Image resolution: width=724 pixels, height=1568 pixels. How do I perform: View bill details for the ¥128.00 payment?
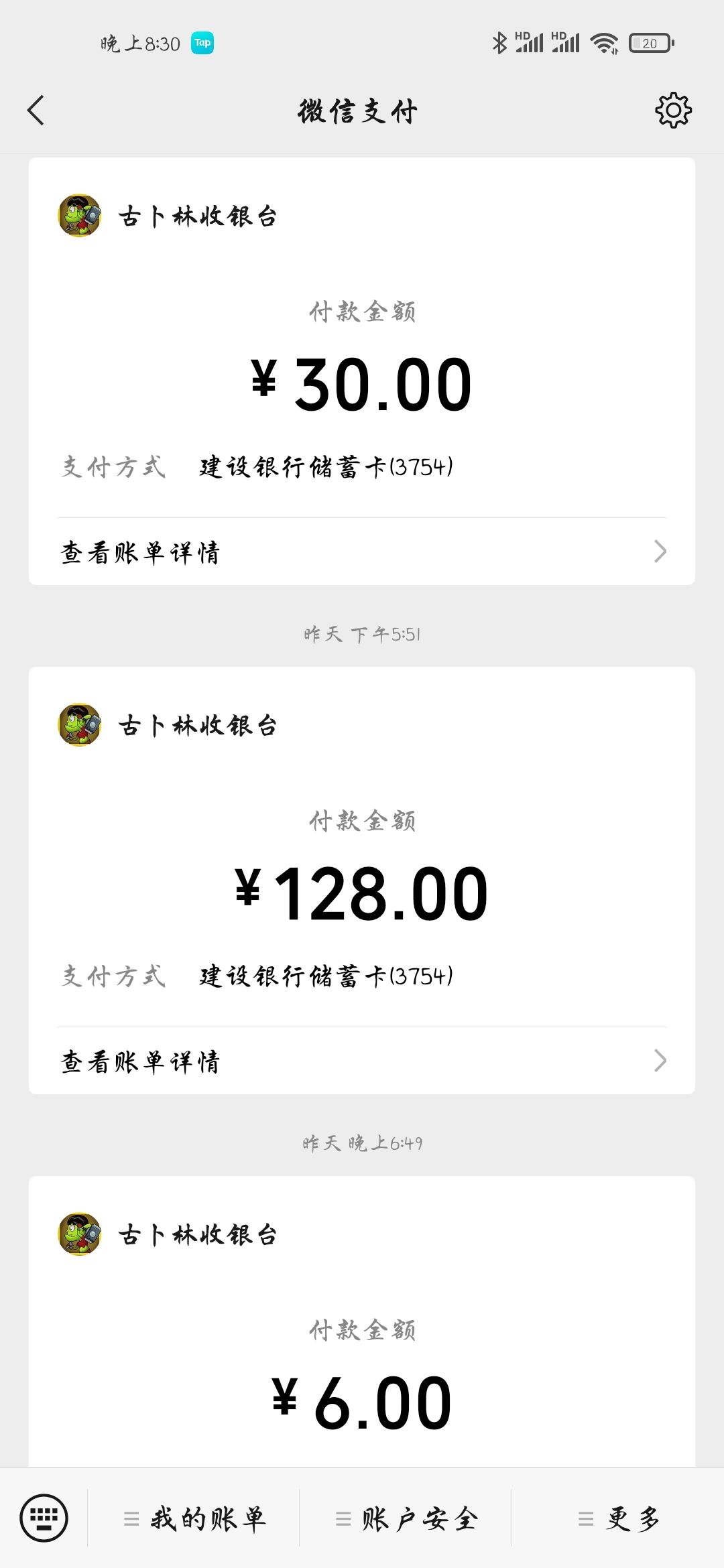(x=362, y=1061)
